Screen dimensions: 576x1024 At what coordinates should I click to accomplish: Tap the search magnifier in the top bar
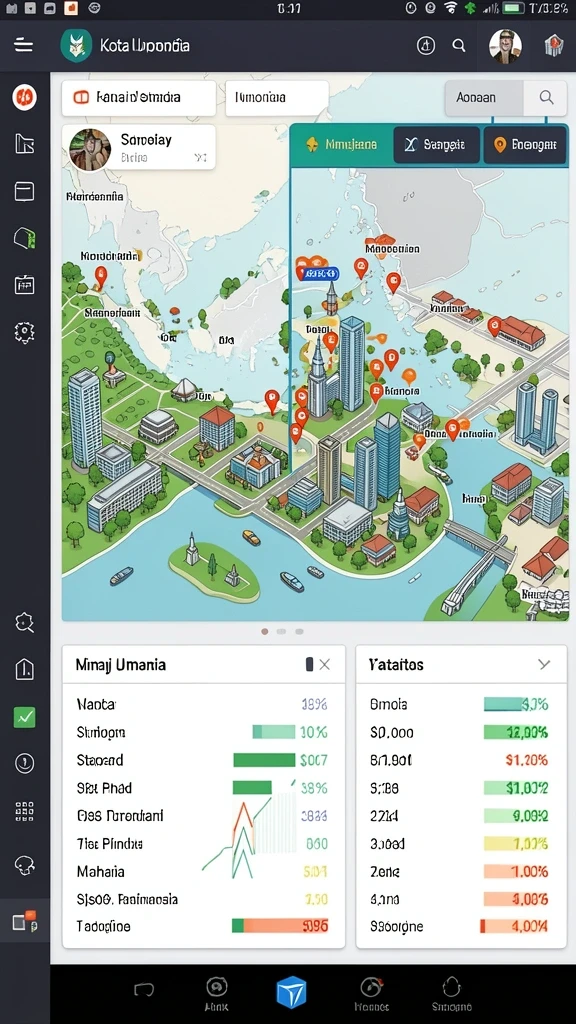tap(459, 45)
